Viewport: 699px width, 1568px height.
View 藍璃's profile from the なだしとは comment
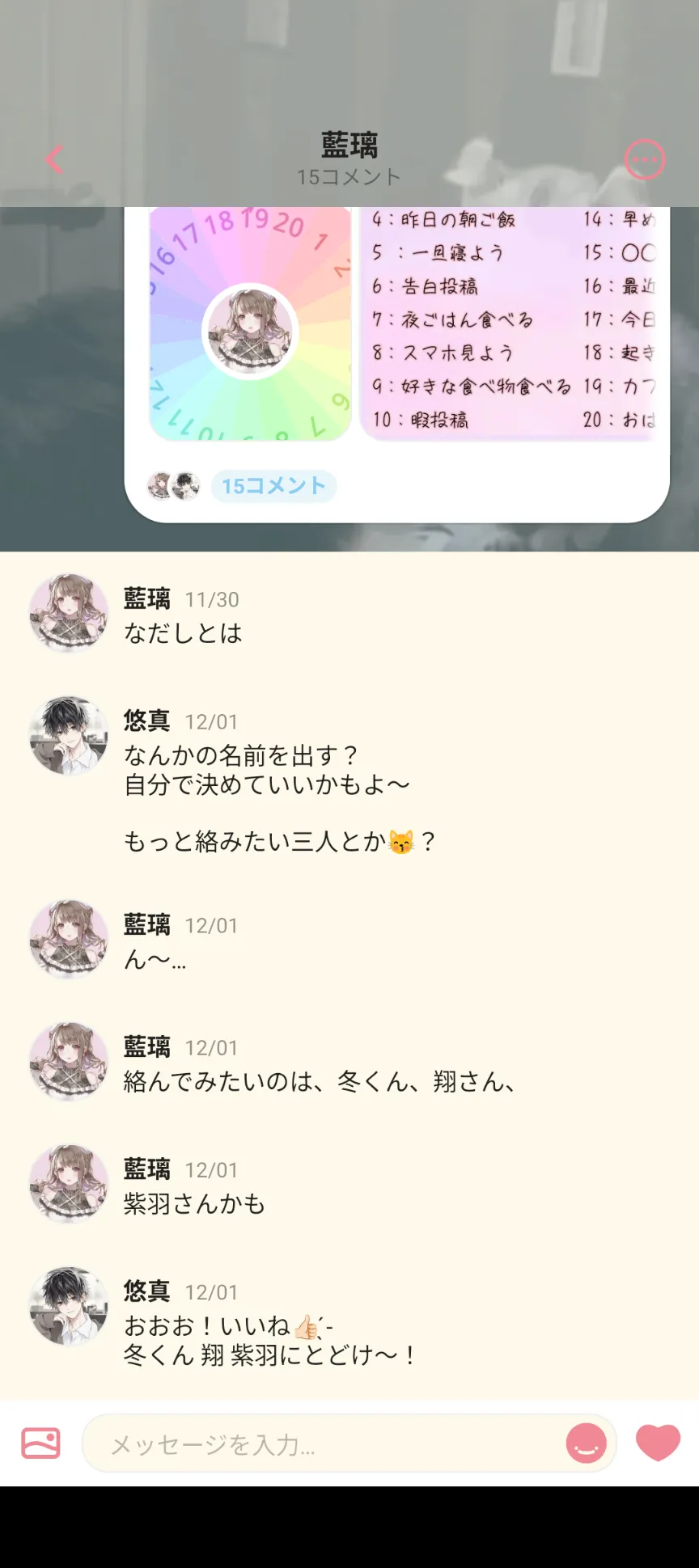click(69, 613)
